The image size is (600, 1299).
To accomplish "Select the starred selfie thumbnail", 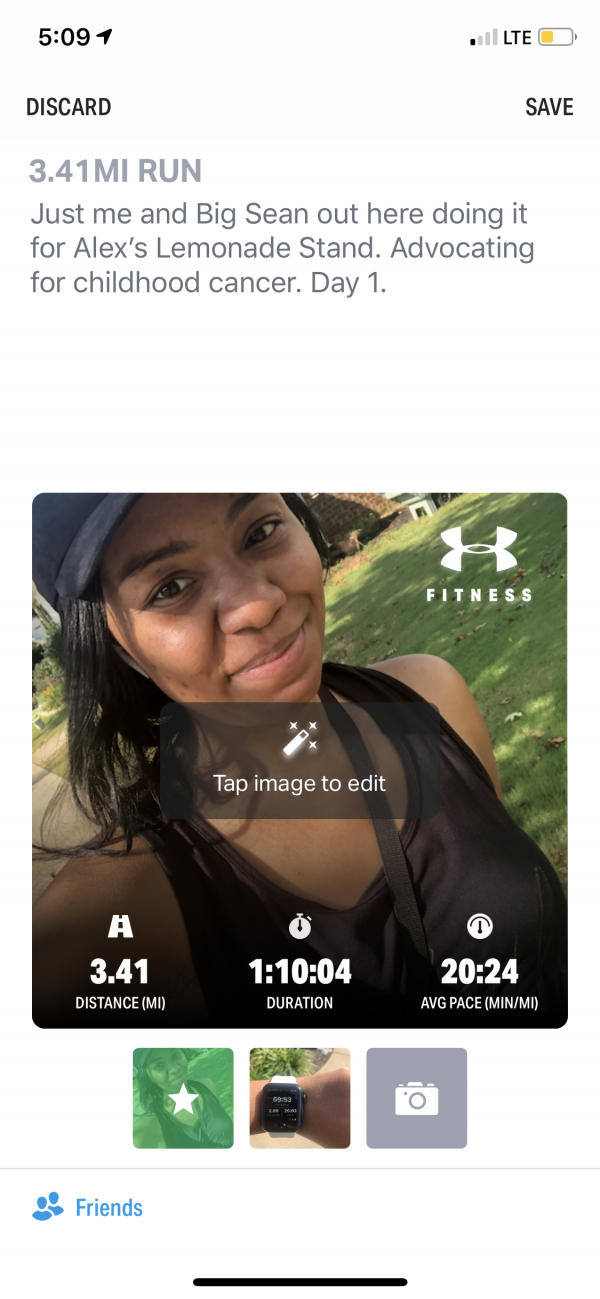I will point(183,1098).
